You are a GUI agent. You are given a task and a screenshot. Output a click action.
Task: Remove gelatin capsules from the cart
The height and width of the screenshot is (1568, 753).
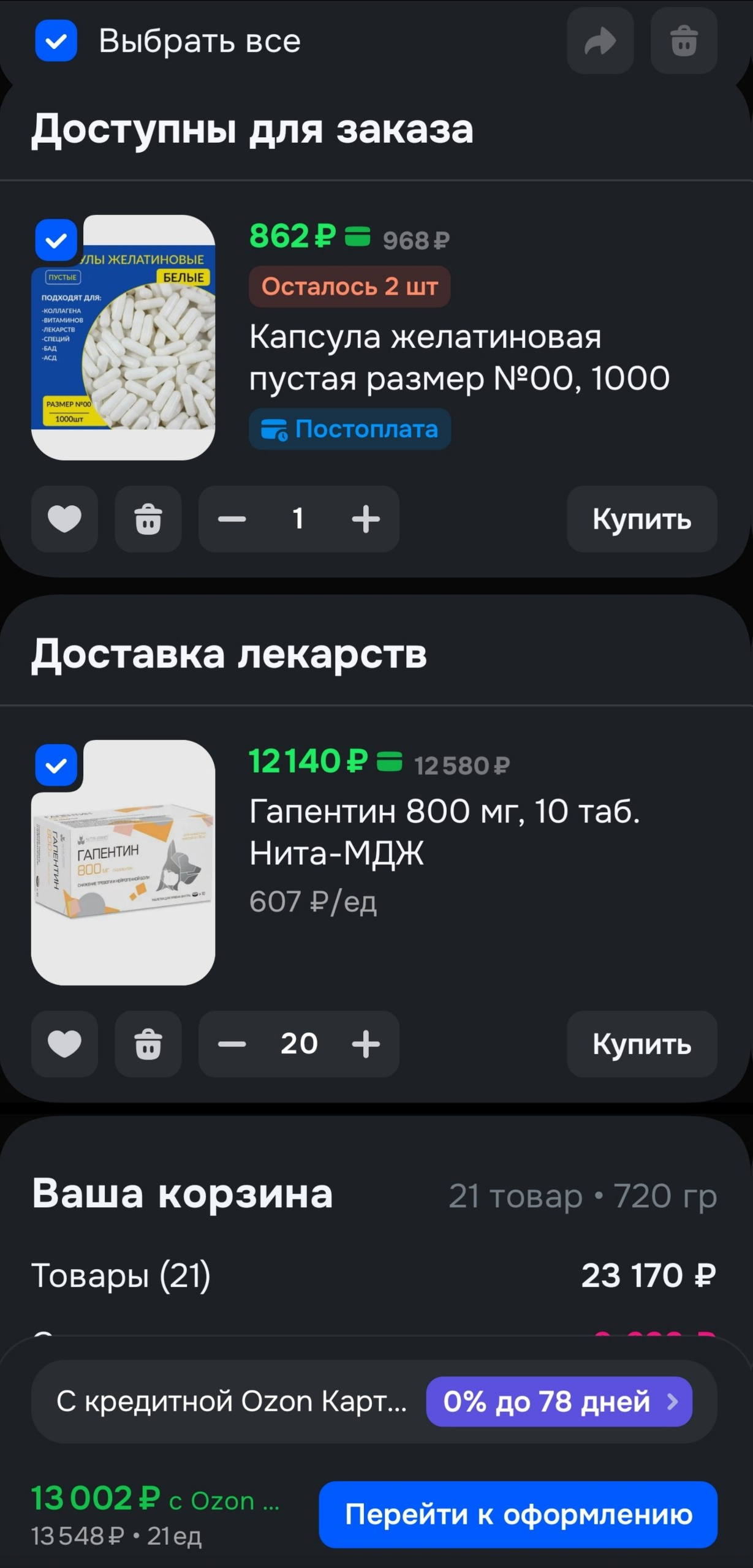tap(148, 519)
